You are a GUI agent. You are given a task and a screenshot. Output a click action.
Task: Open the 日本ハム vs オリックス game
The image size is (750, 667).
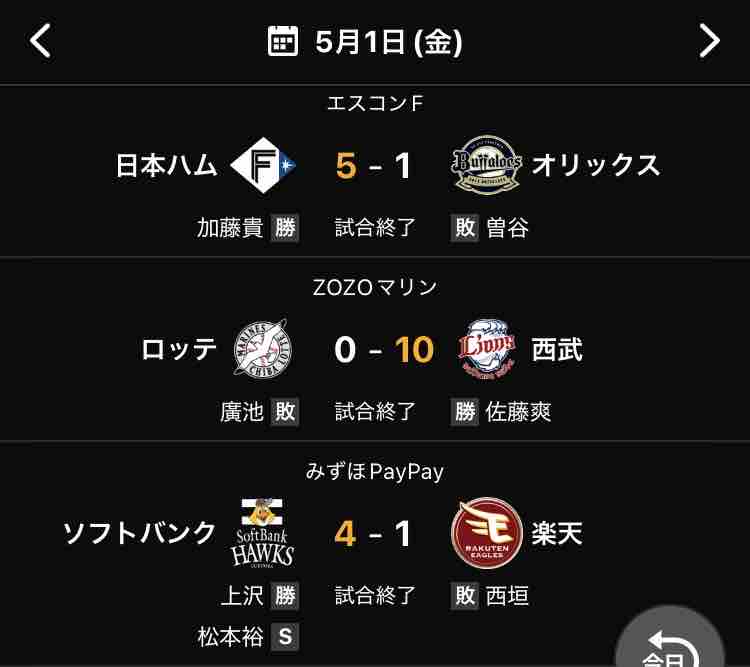pos(375,171)
